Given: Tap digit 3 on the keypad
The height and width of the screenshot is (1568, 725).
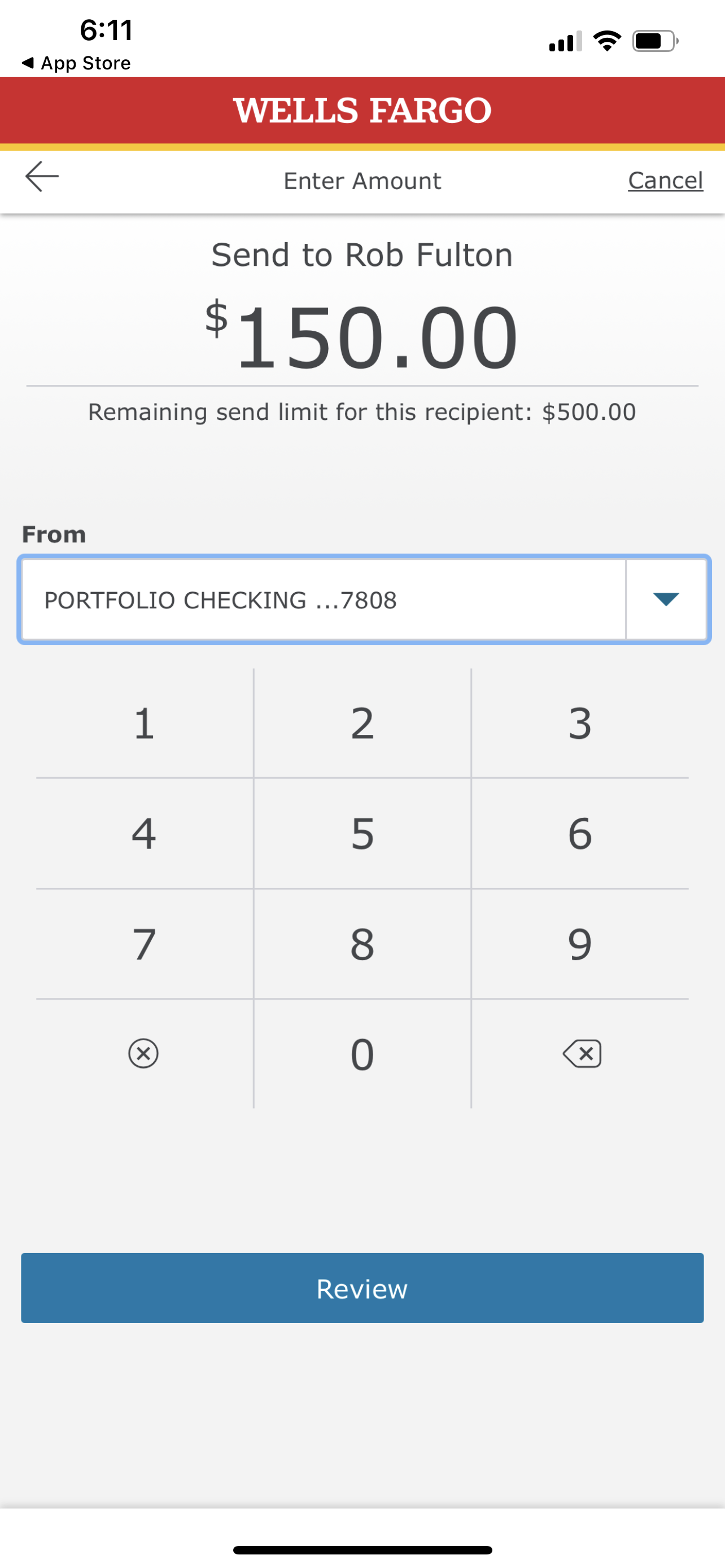Looking at the screenshot, I should coord(580,724).
